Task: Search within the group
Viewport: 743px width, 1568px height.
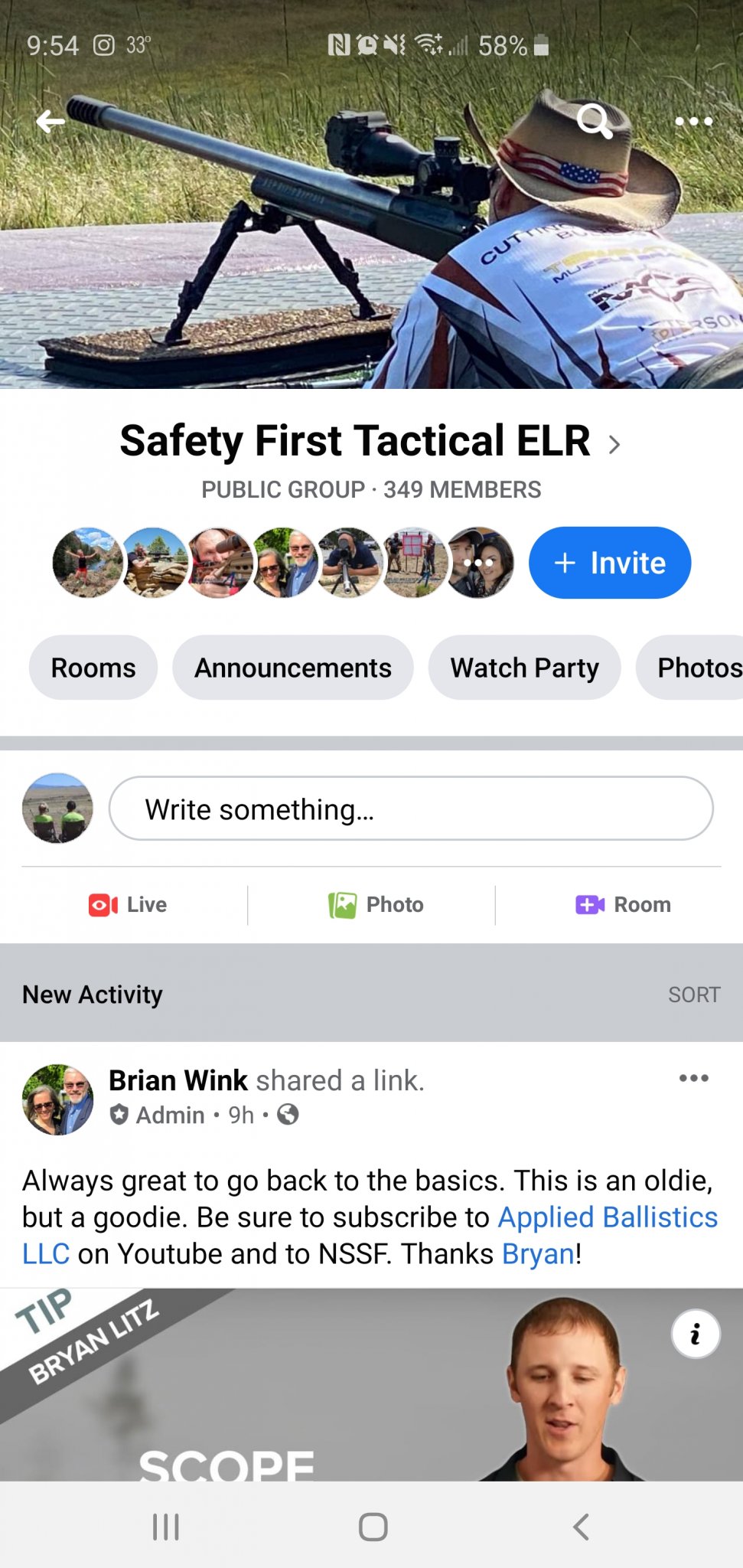Action: click(594, 121)
